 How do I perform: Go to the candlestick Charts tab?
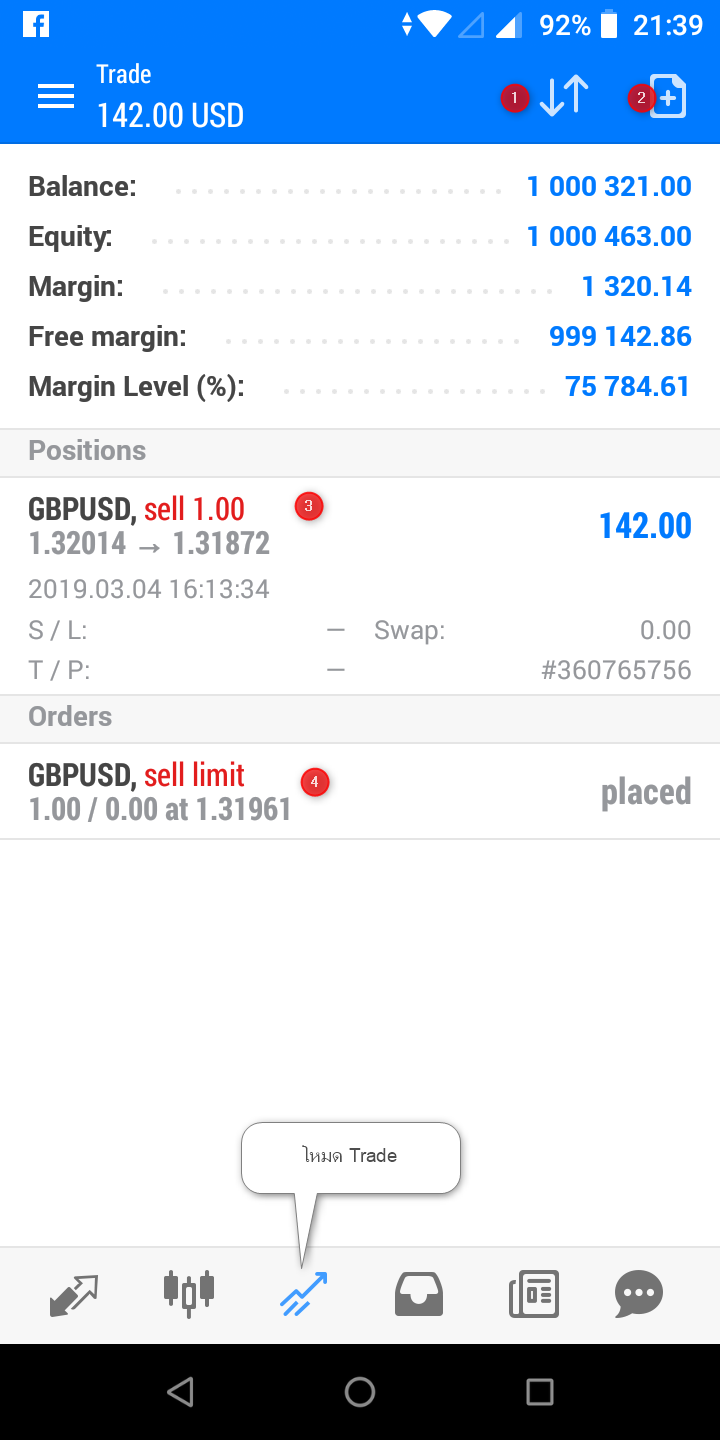point(189,1293)
